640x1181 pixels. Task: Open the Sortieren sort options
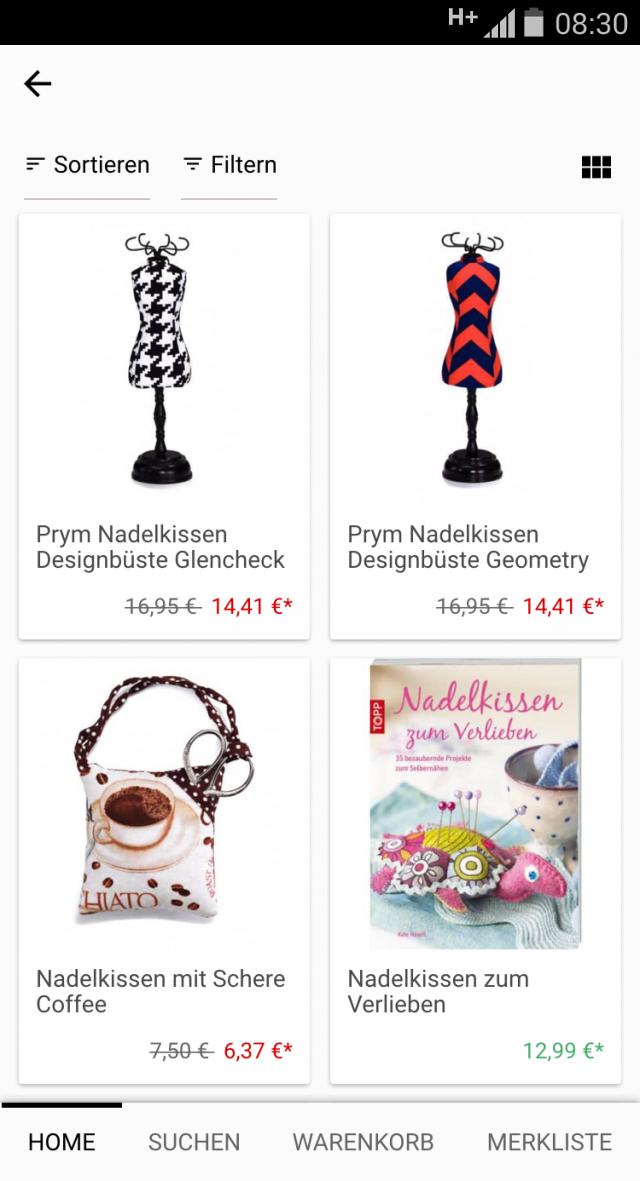click(x=88, y=165)
